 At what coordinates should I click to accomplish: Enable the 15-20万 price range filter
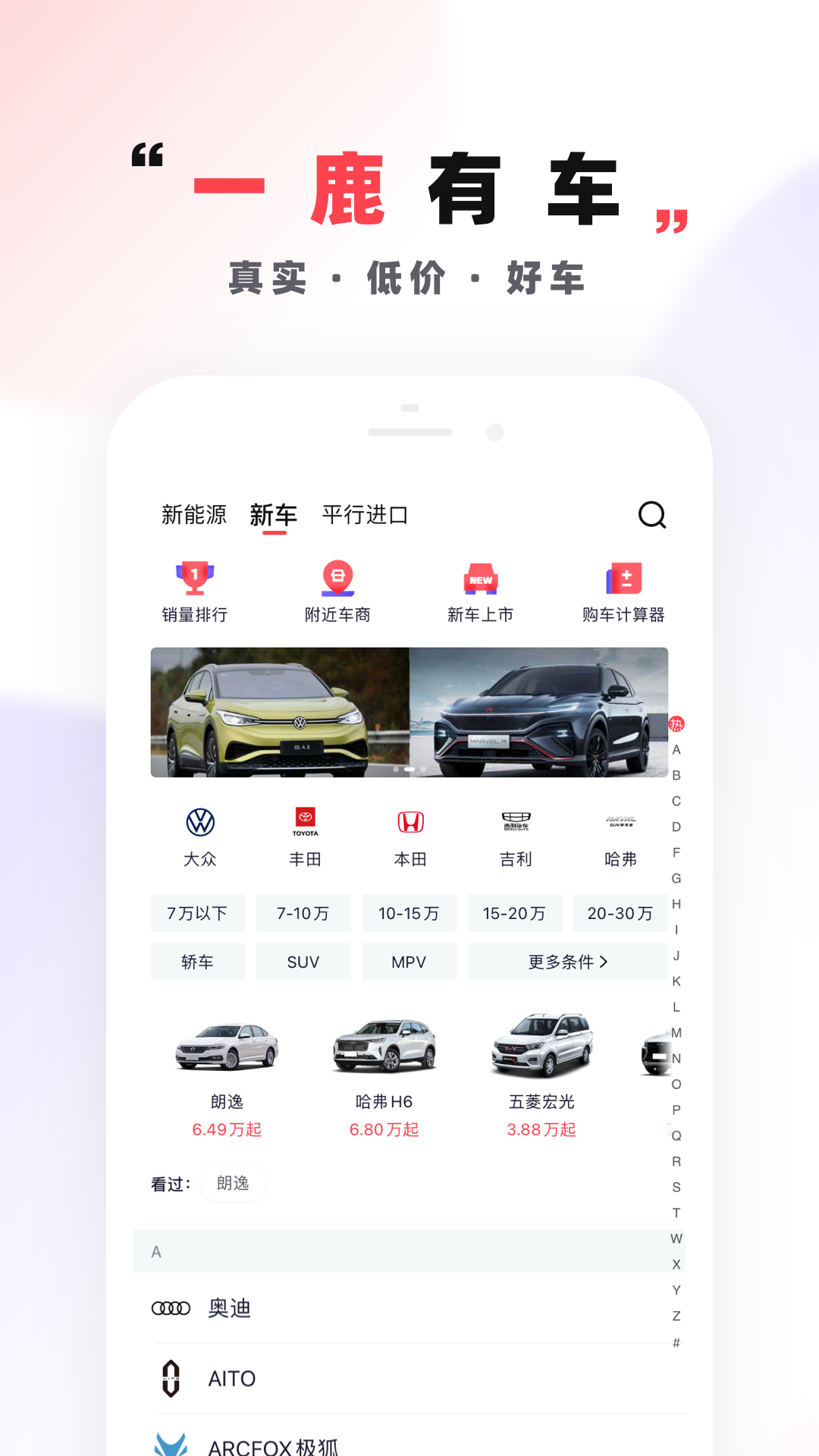pyautogui.click(x=515, y=913)
